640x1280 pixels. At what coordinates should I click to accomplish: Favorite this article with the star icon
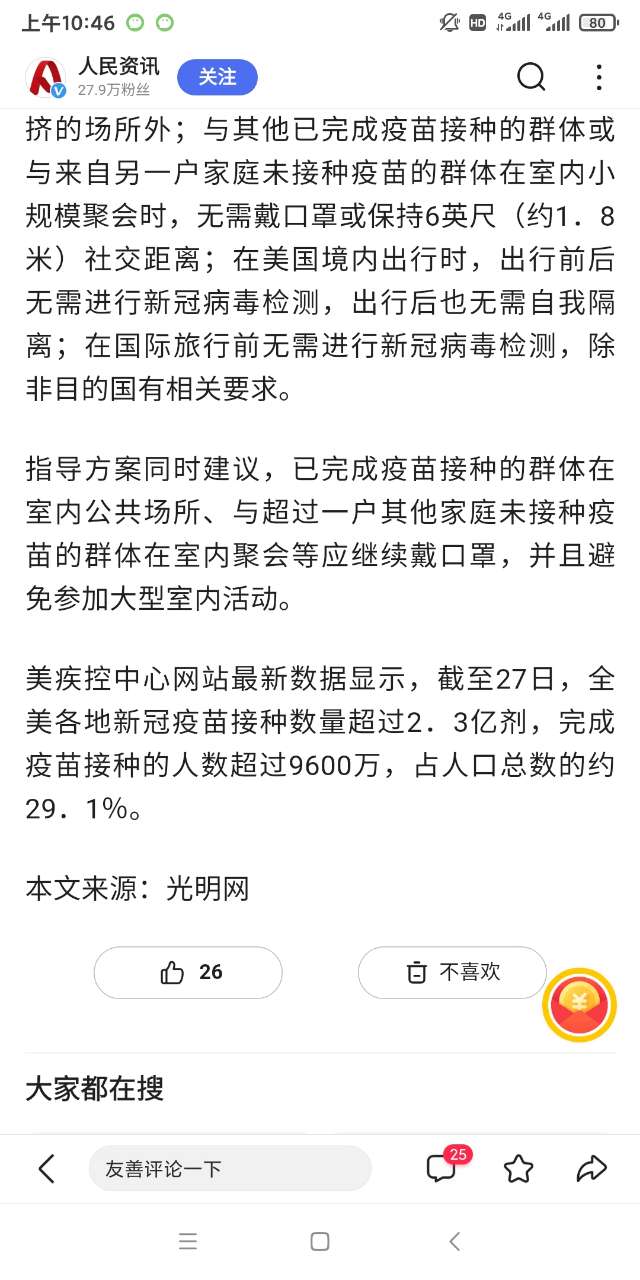(518, 1168)
